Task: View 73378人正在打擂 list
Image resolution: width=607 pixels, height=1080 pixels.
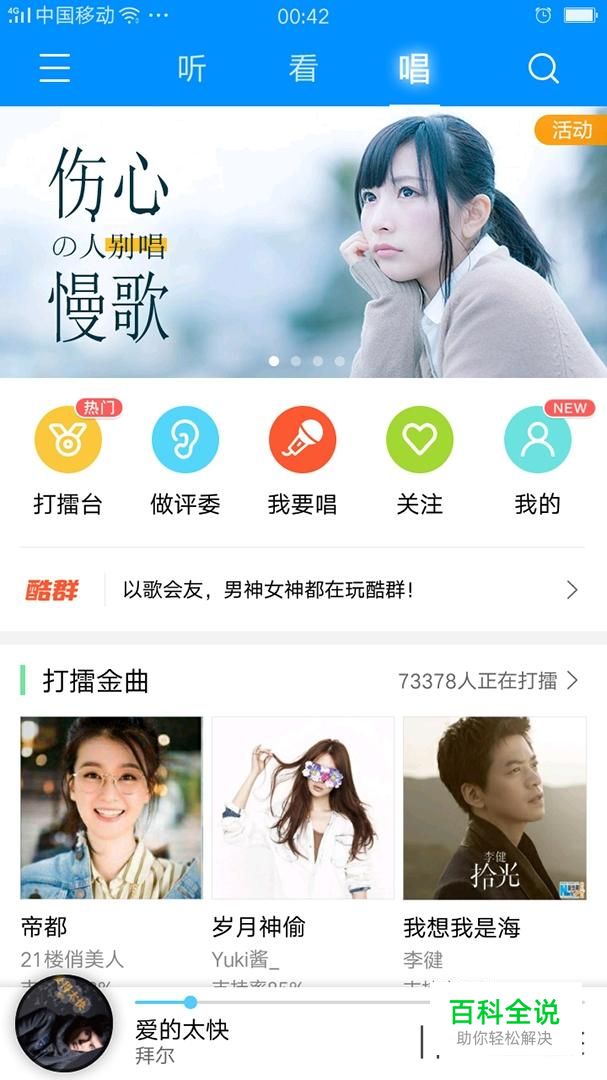Action: [x=488, y=681]
